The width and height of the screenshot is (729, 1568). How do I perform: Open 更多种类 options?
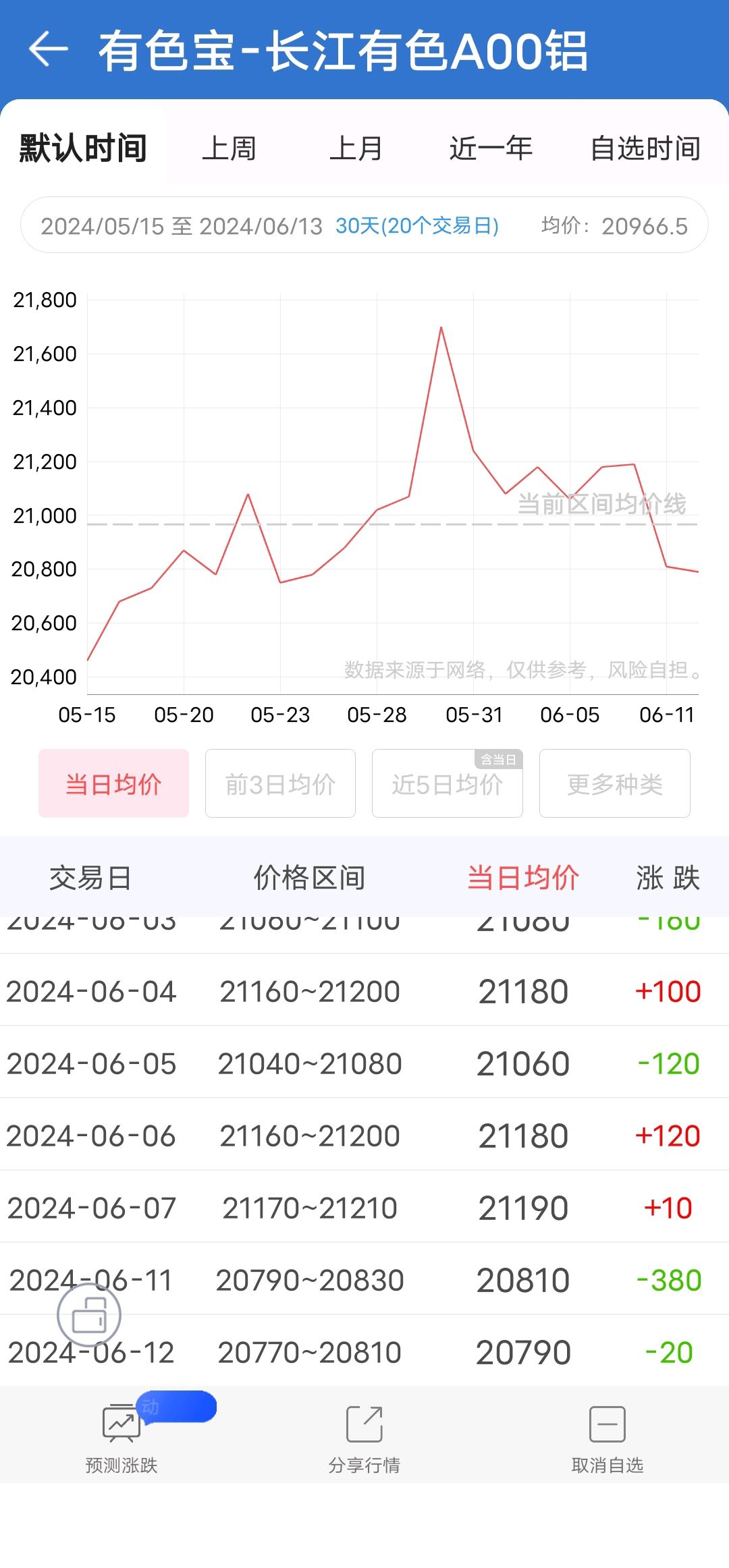[x=615, y=783]
